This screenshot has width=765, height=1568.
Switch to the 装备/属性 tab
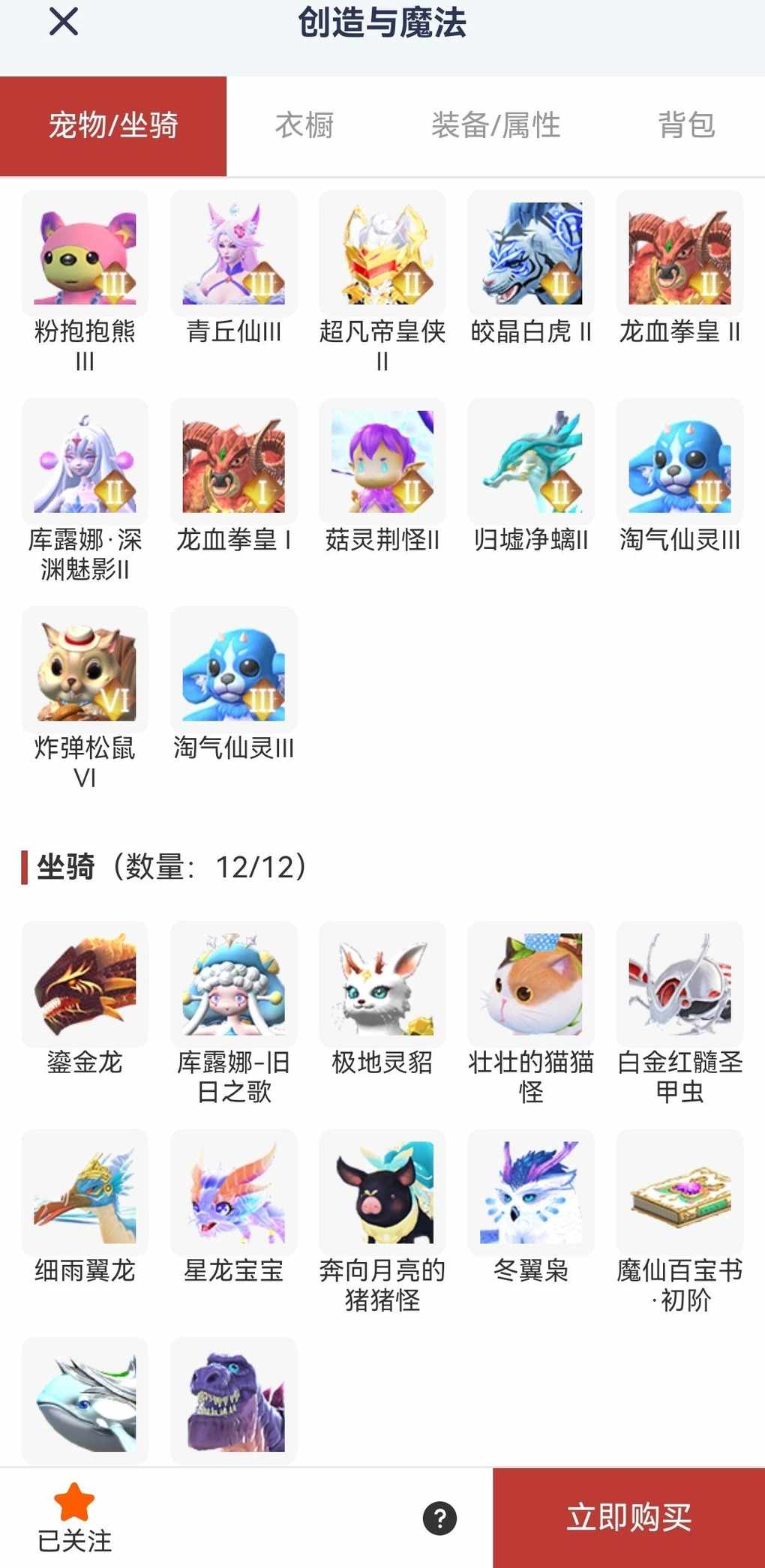point(496,125)
